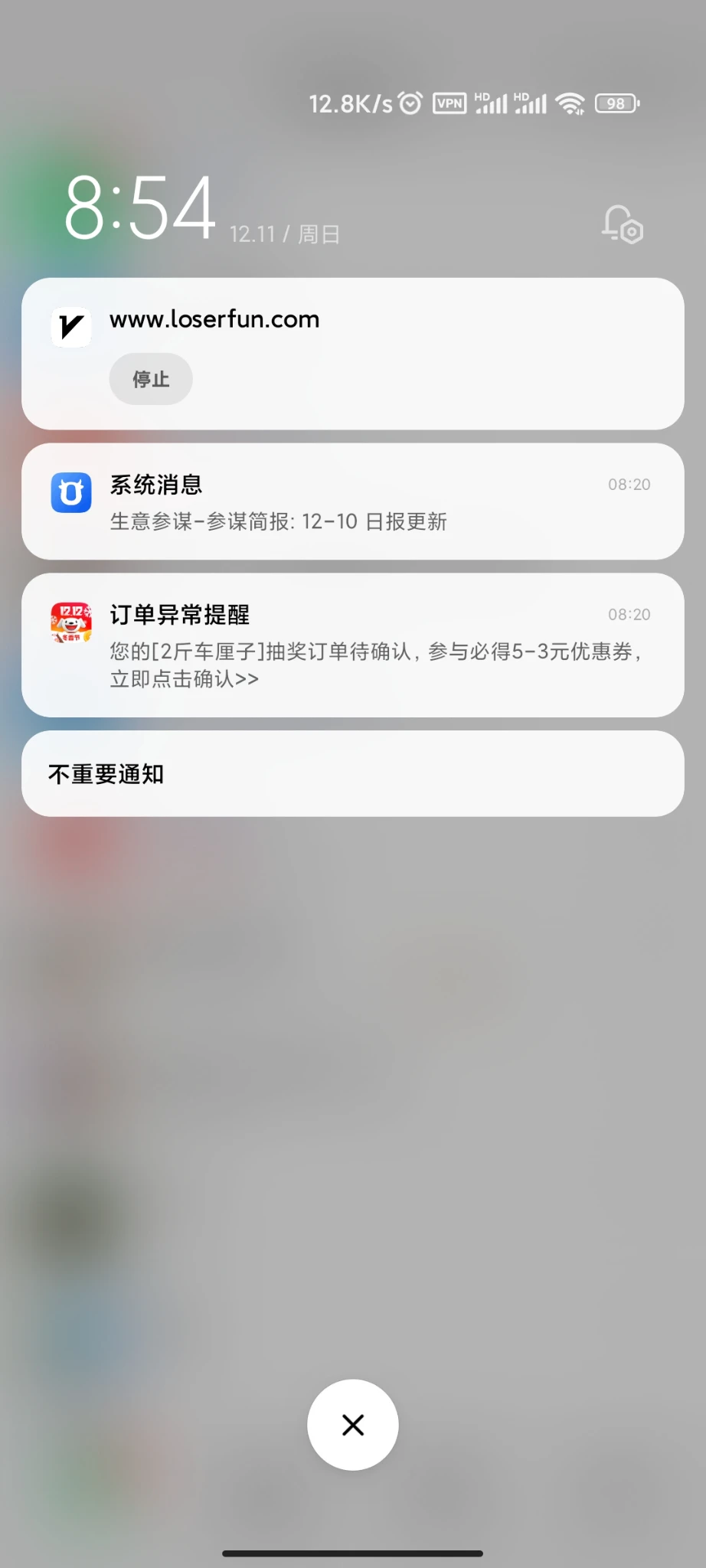Open notification settings bell icon

(621, 224)
